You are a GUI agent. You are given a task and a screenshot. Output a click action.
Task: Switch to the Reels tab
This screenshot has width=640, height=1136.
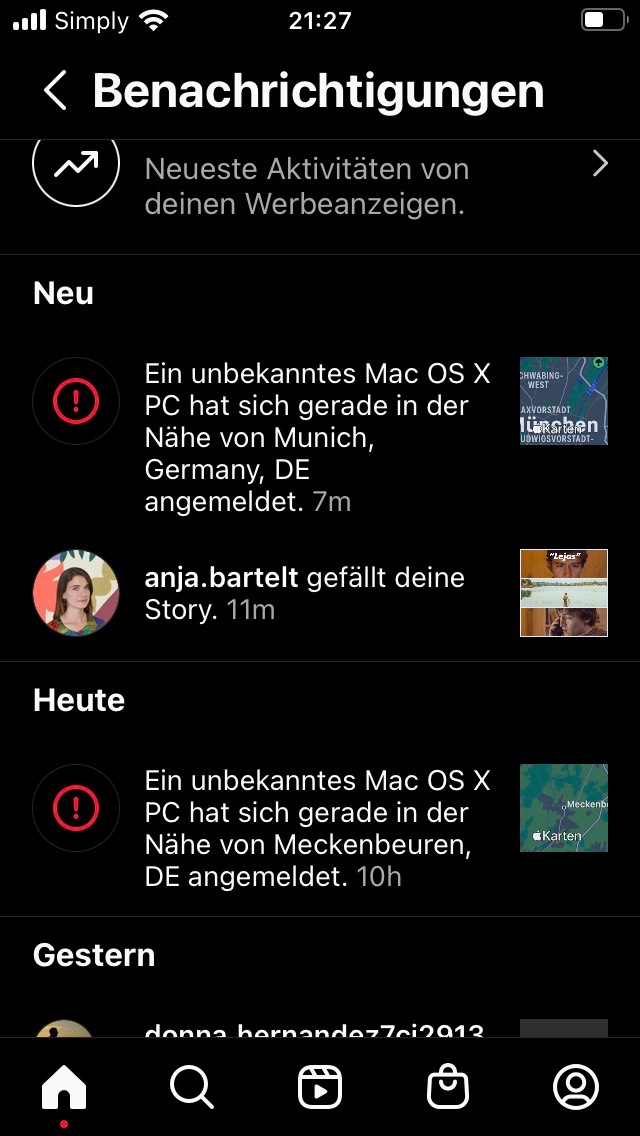[x=320, y=1087]
